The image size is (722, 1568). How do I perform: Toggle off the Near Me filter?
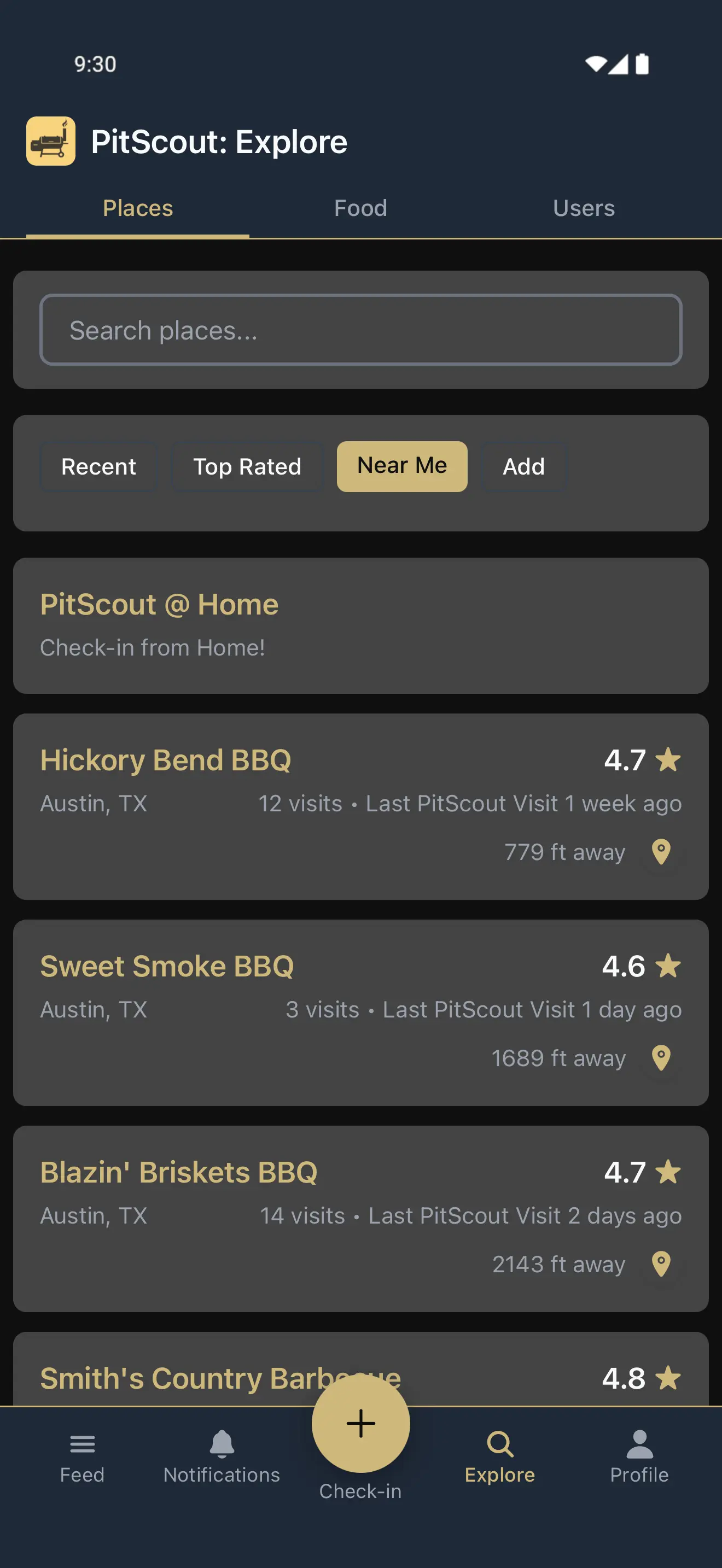402,465
